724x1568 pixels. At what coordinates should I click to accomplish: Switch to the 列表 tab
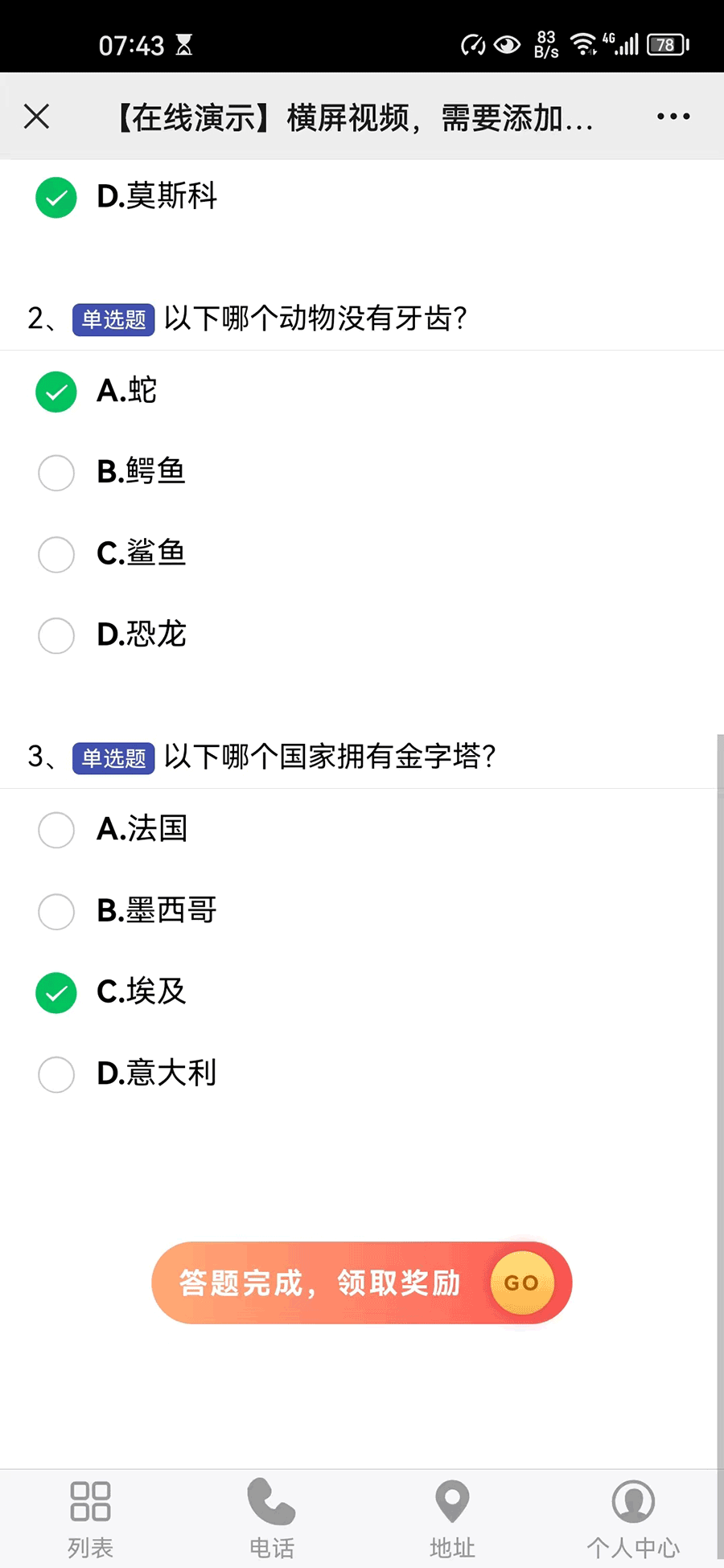[90, 1518]
